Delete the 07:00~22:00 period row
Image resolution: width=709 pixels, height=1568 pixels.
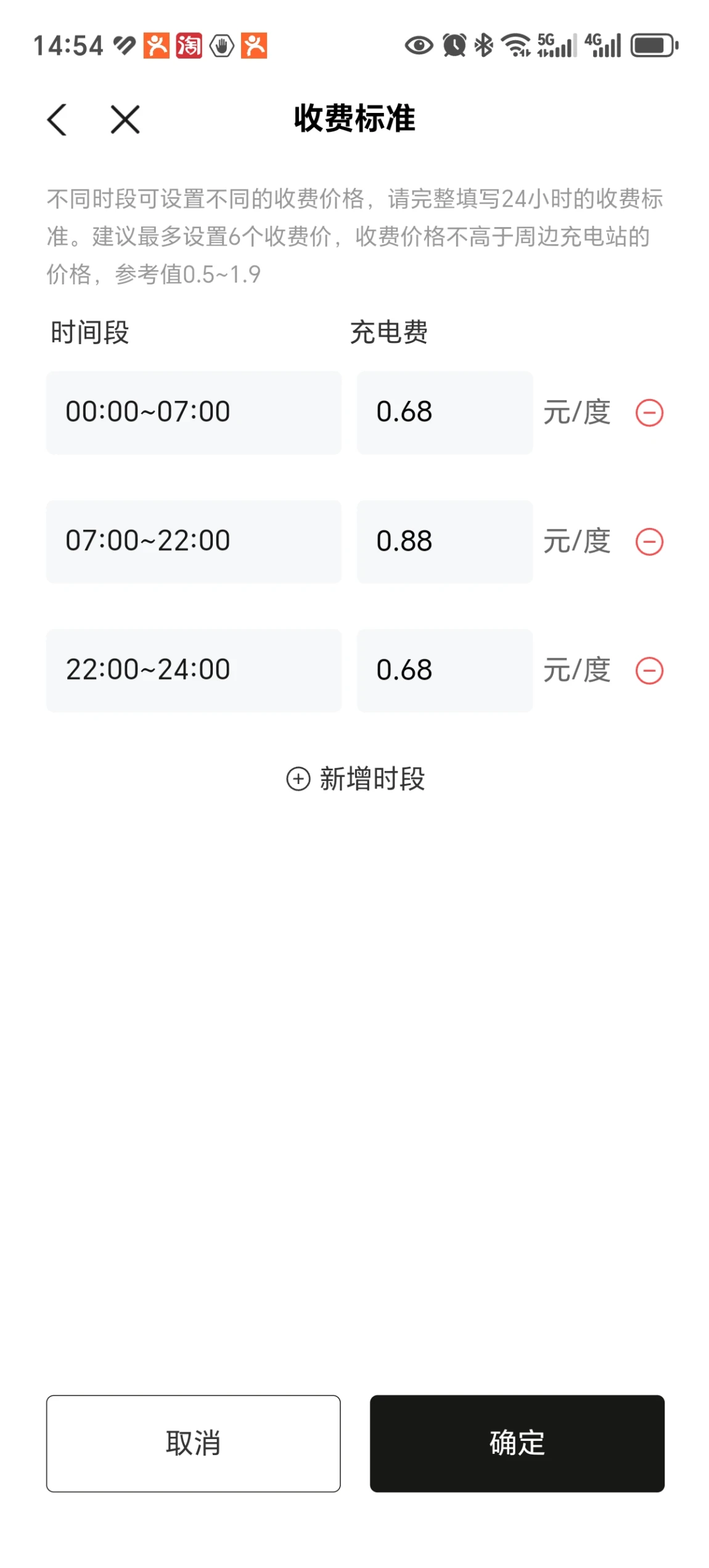point(649,542)
